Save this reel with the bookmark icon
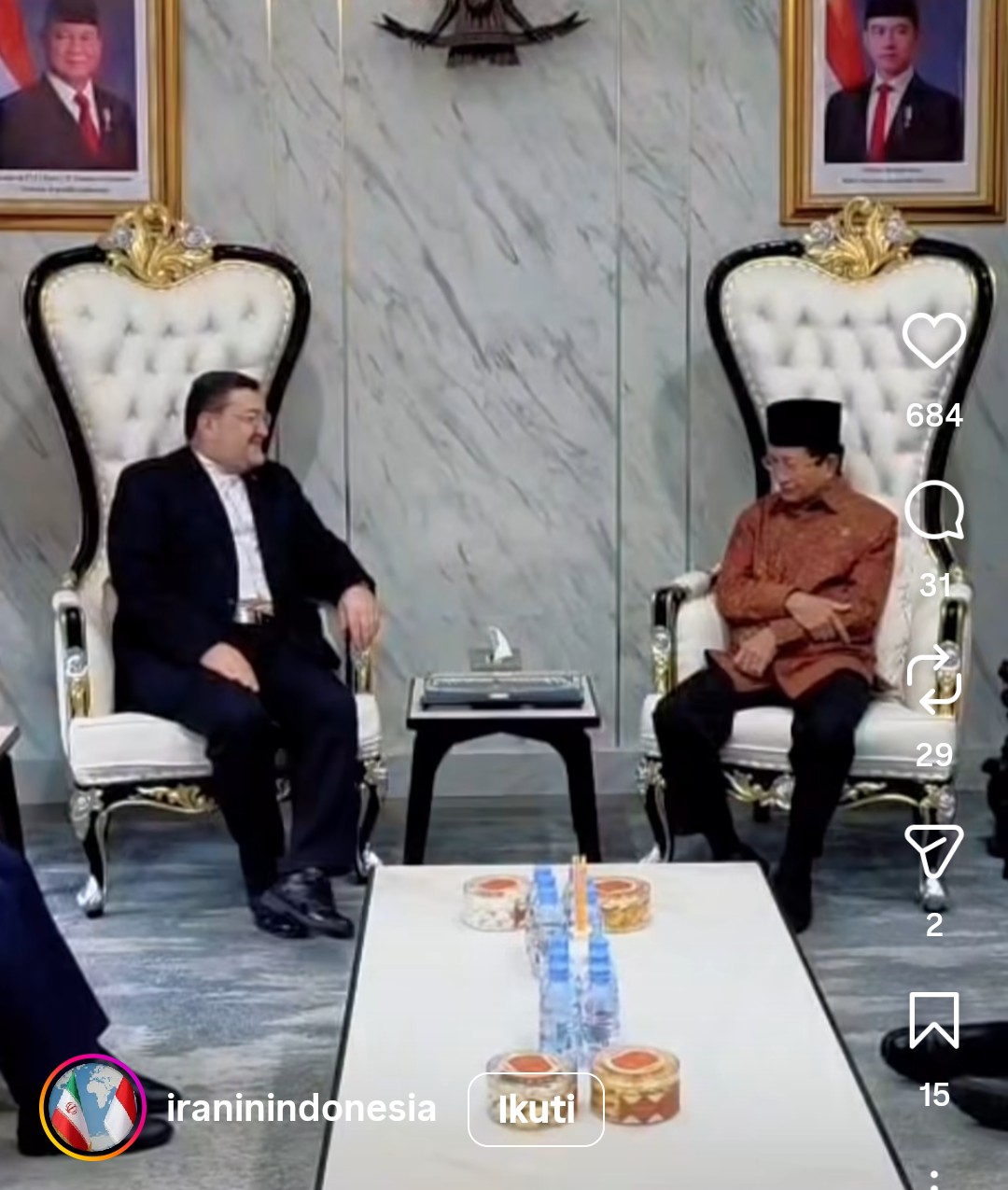 934,1020
